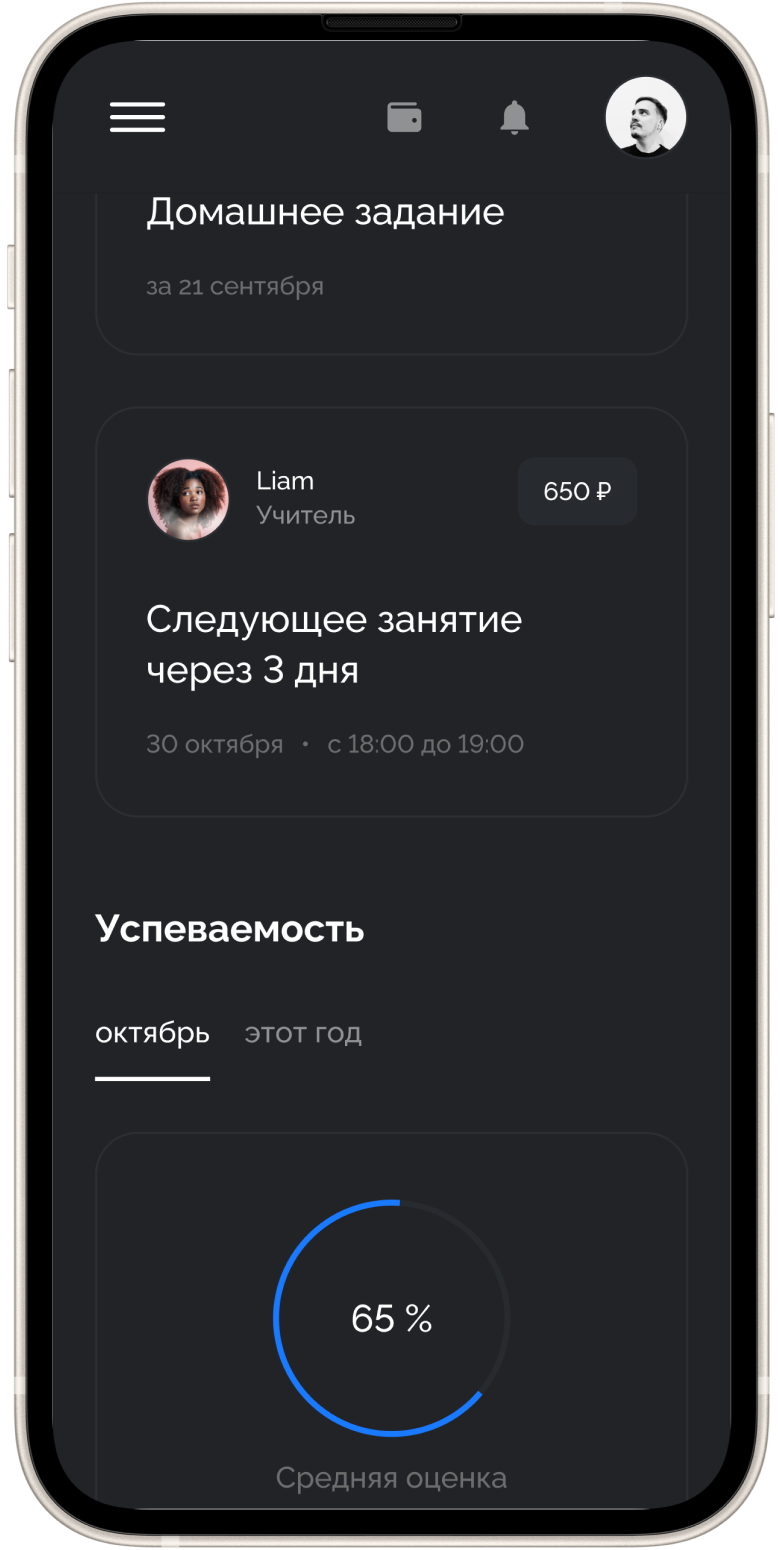Open the wallet icon

click(404, 117)
